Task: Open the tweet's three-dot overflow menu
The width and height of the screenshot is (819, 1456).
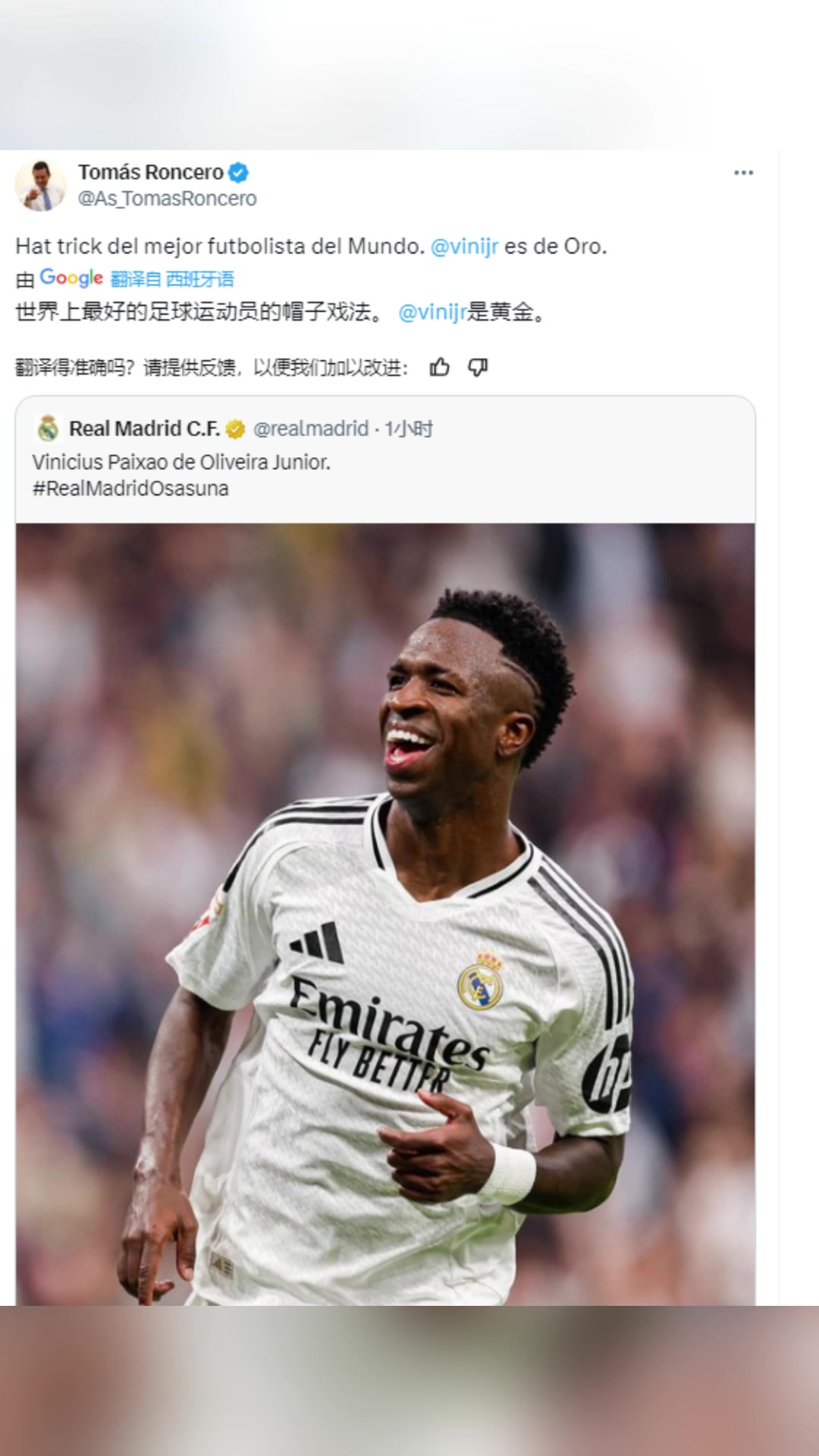Action: (743, 173)
